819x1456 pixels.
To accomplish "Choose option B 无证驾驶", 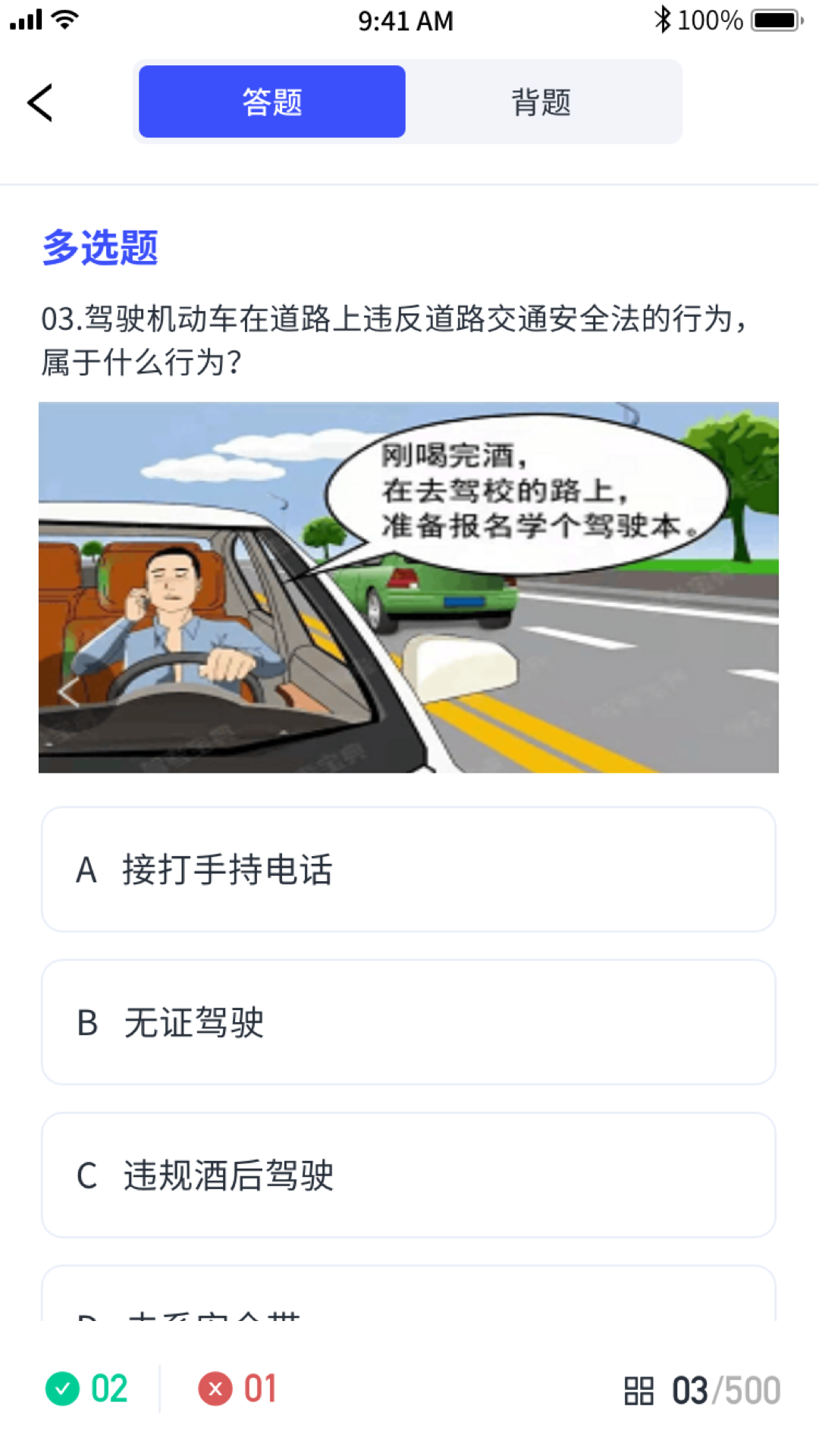I will (x=409, y=1022).
